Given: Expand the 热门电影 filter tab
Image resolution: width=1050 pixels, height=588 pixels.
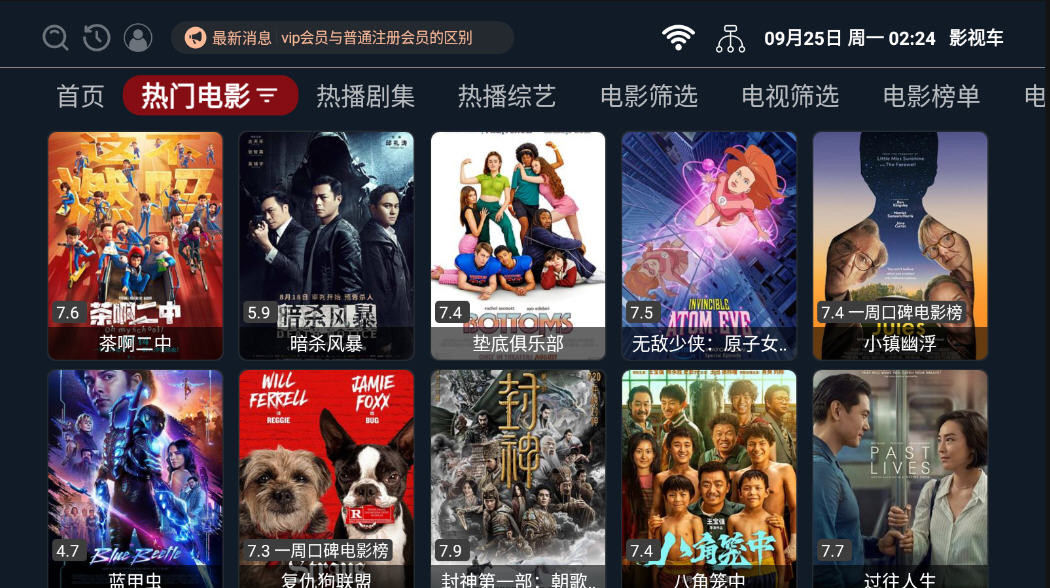Looking at the screenshot, I should [x=210, y=96].
